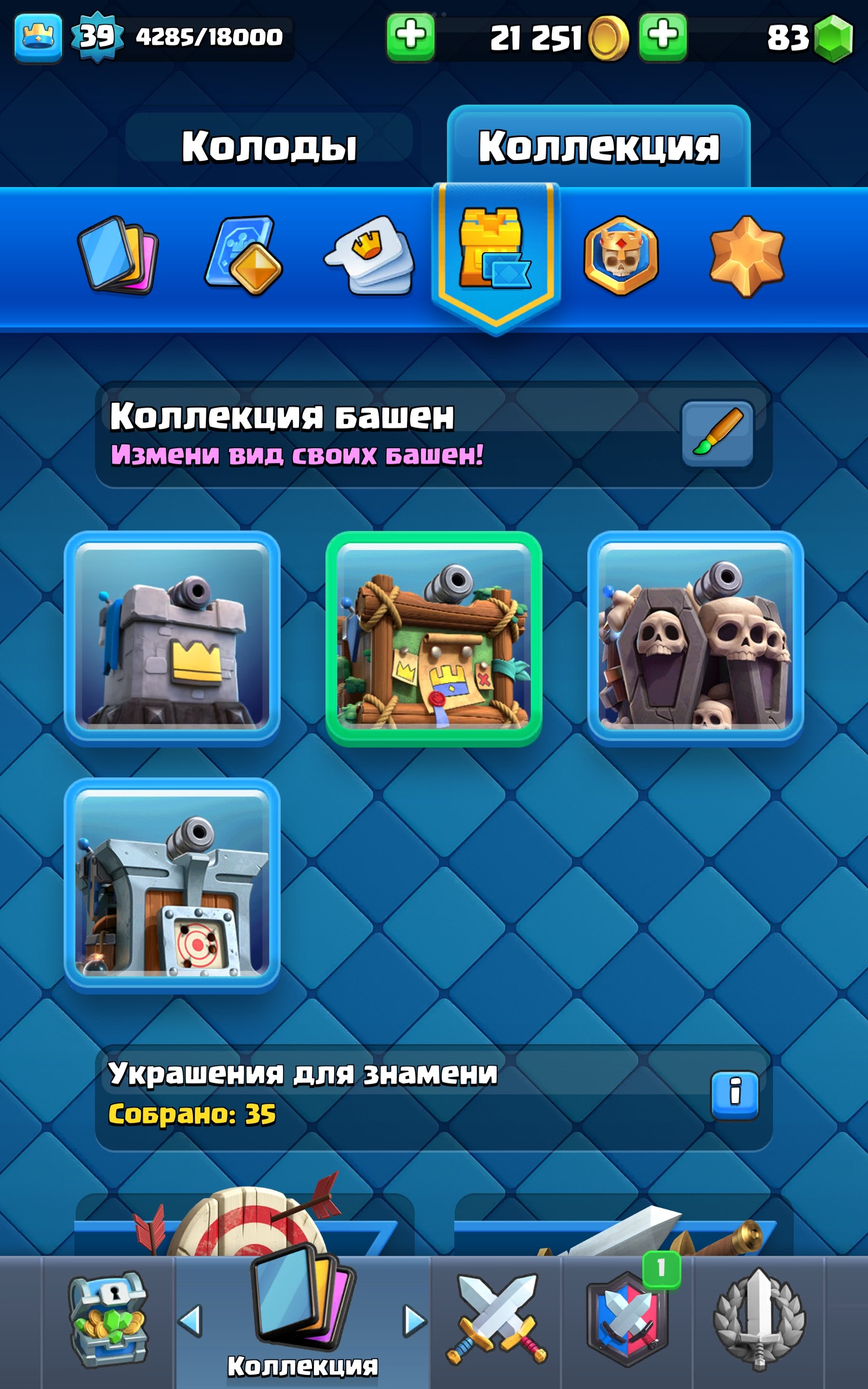Tap the right arrow beside Коллекция

coord(415,1320)
